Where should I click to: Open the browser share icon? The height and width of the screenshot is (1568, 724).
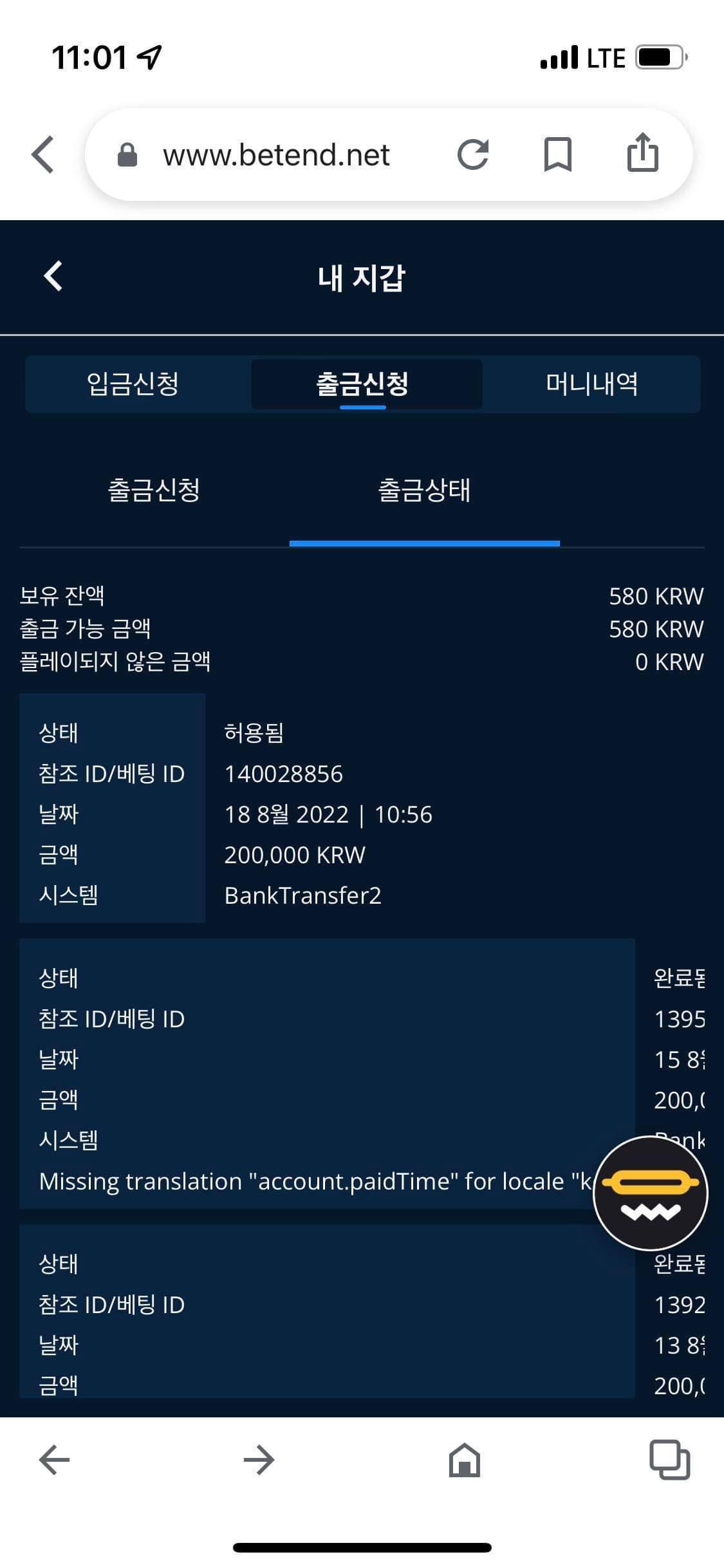(642, 153)
